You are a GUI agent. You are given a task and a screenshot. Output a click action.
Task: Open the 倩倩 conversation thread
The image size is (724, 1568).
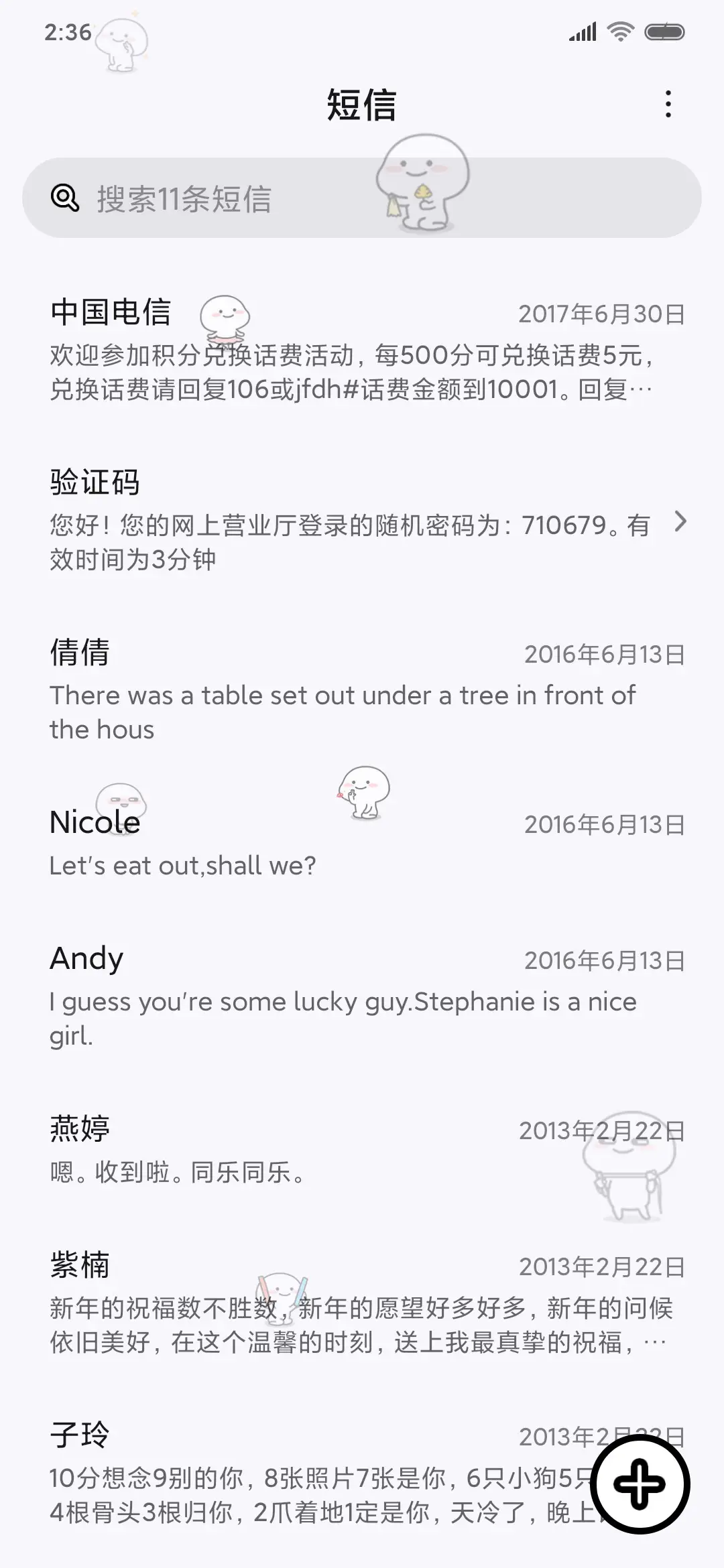362,690
